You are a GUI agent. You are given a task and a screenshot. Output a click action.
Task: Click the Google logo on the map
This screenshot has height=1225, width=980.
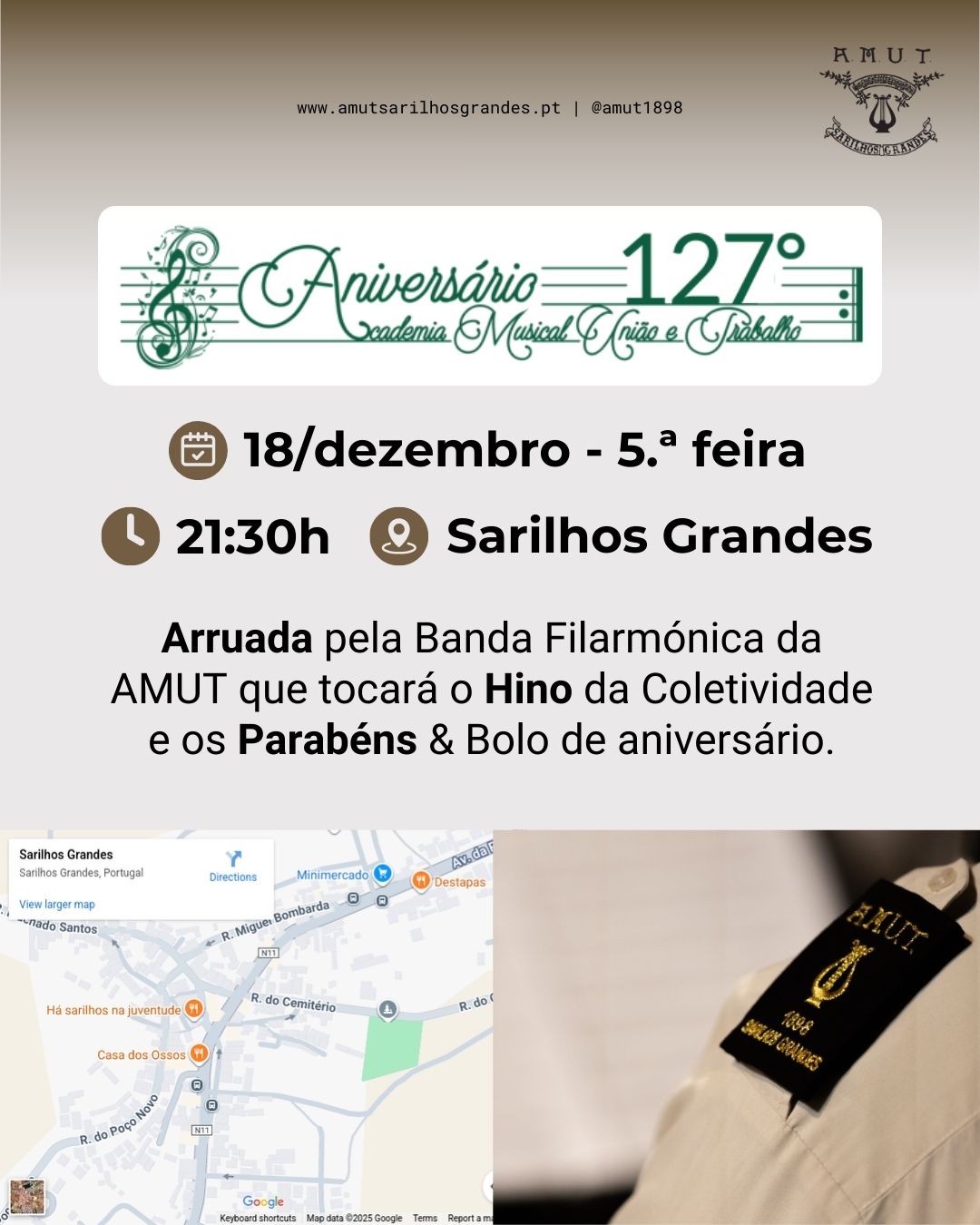262,1201
